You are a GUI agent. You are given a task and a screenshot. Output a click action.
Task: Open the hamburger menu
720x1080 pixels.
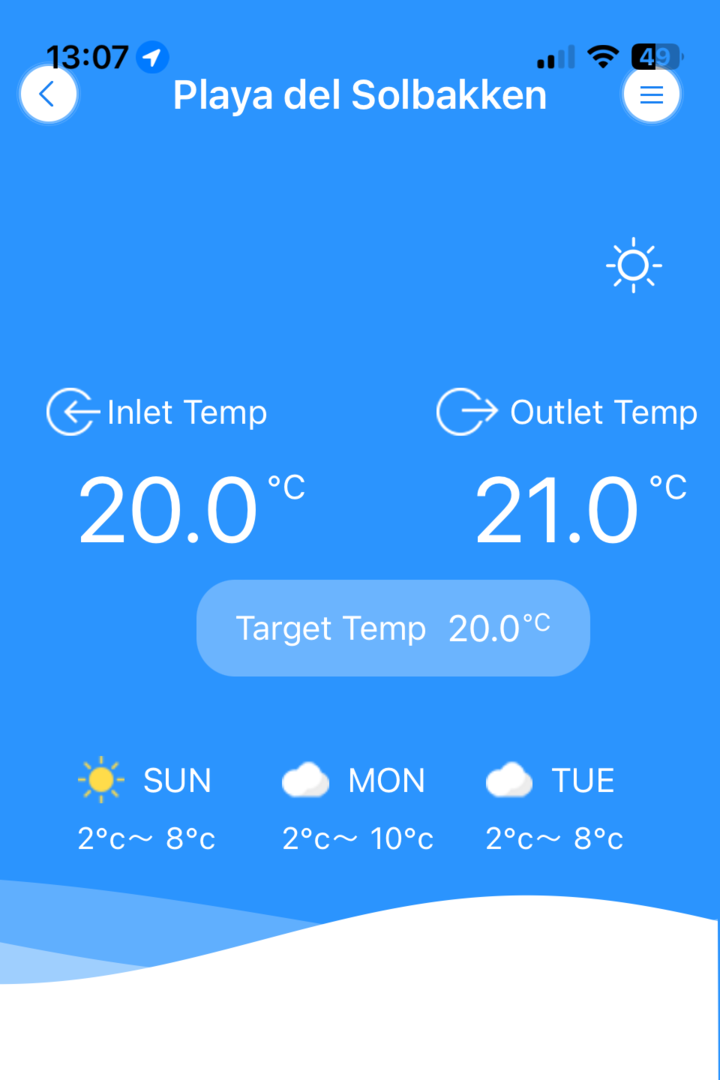click(651, 95)
